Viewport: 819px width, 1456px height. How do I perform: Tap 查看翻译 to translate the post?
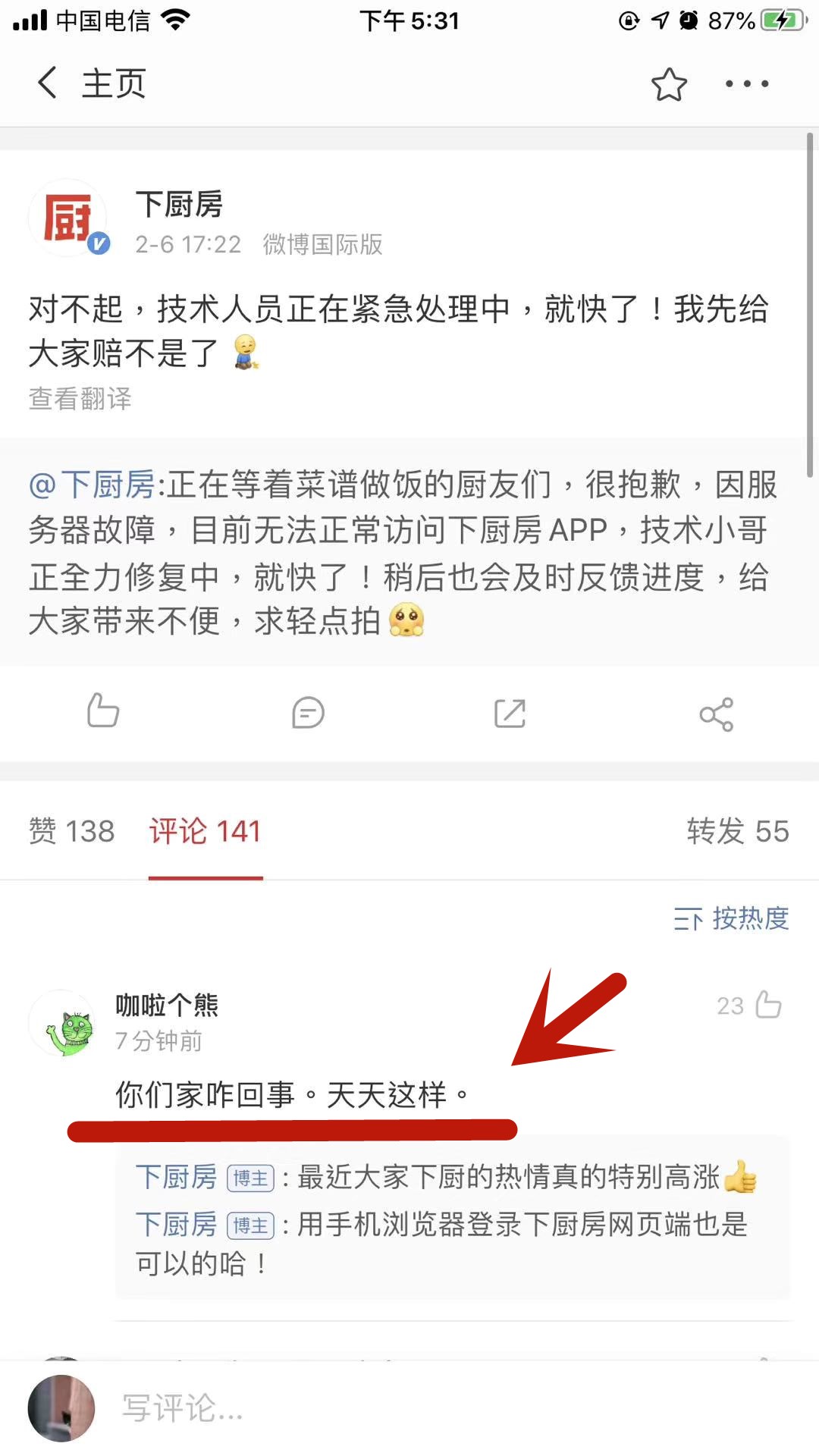tap(80, 398)
